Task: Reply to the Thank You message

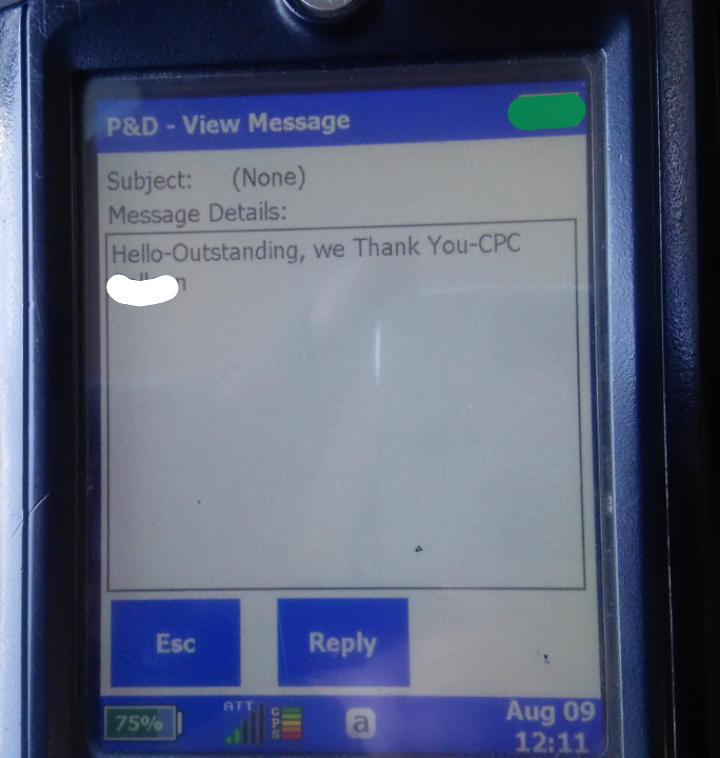Action: point(342,642)
